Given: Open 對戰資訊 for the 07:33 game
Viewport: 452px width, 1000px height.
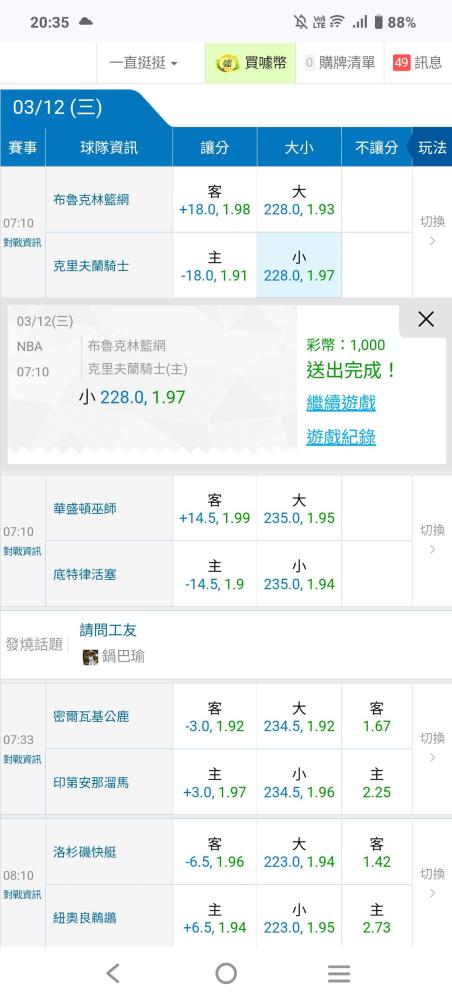Looking at the screenshot, I should 22,760.
